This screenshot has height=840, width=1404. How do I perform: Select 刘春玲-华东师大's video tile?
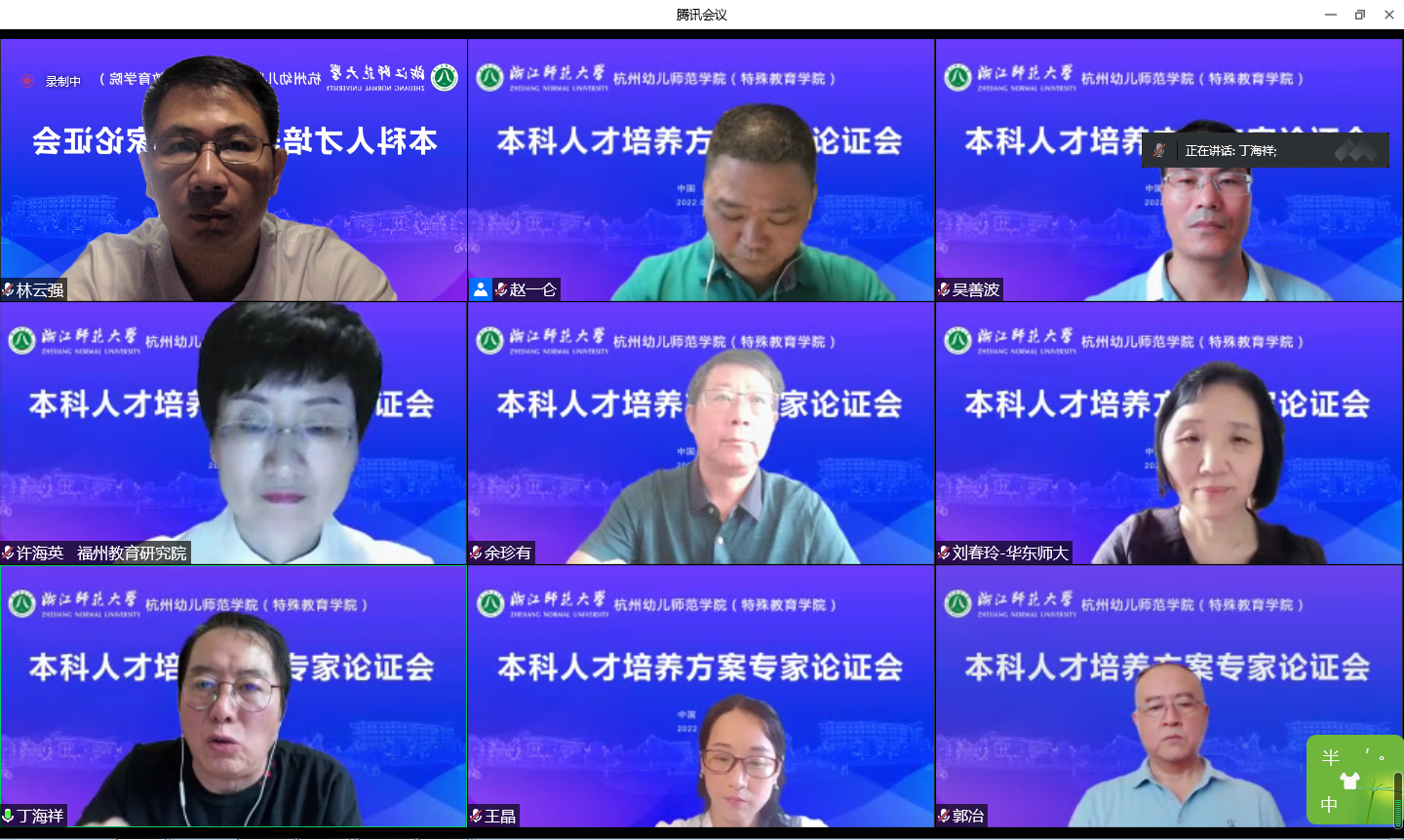click(x=1169, y=434)
